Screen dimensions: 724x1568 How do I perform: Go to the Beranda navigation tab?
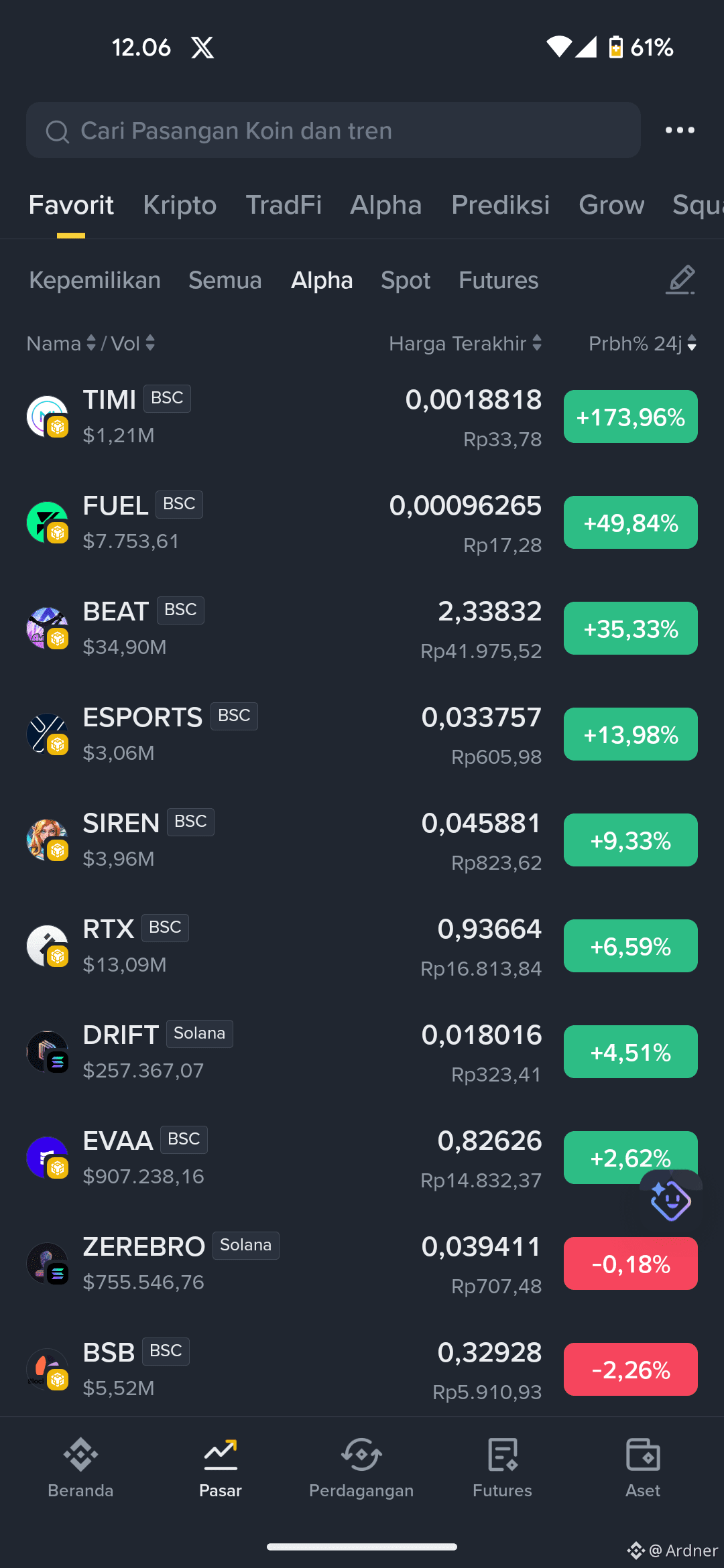[80, 1467]
